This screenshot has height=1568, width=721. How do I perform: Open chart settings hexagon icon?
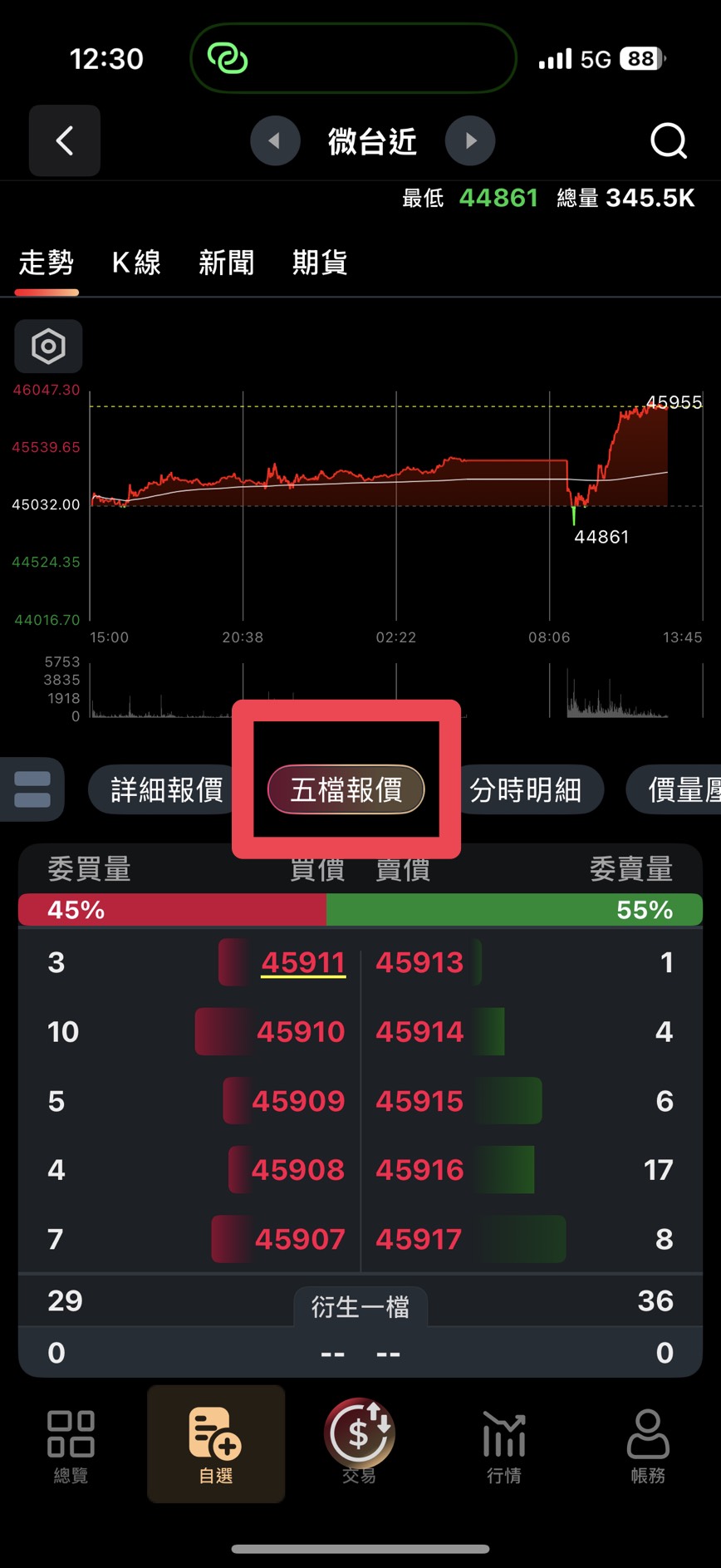coord(48,347)
